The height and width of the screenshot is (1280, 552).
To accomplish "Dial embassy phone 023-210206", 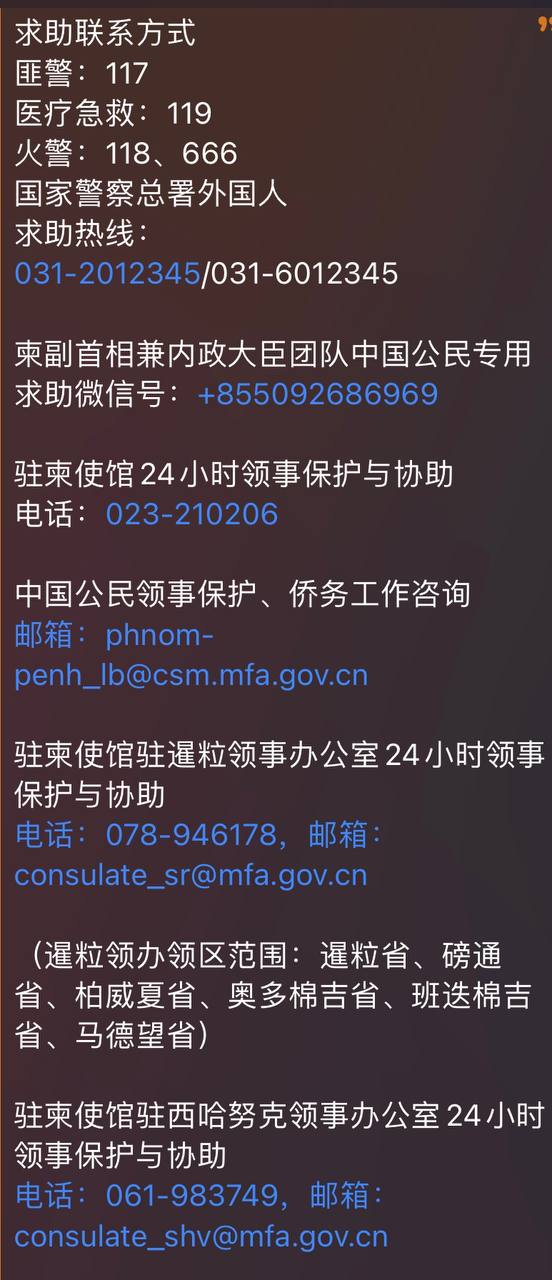I will [x=192, y=514].
